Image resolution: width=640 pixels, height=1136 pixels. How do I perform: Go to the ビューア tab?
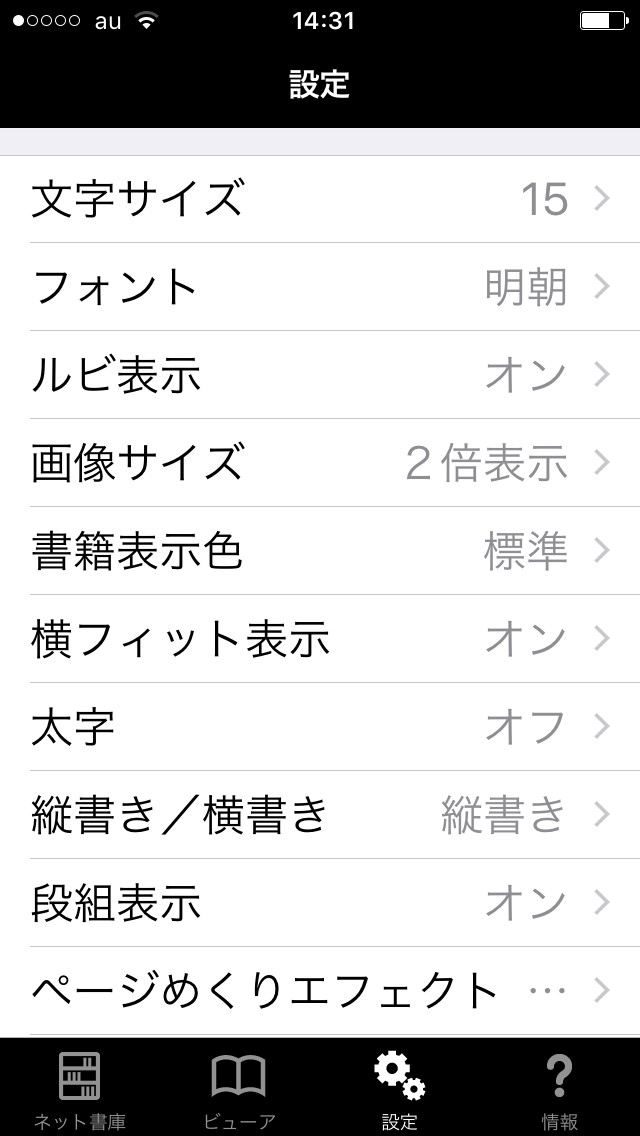click(x=239, y=1088)
